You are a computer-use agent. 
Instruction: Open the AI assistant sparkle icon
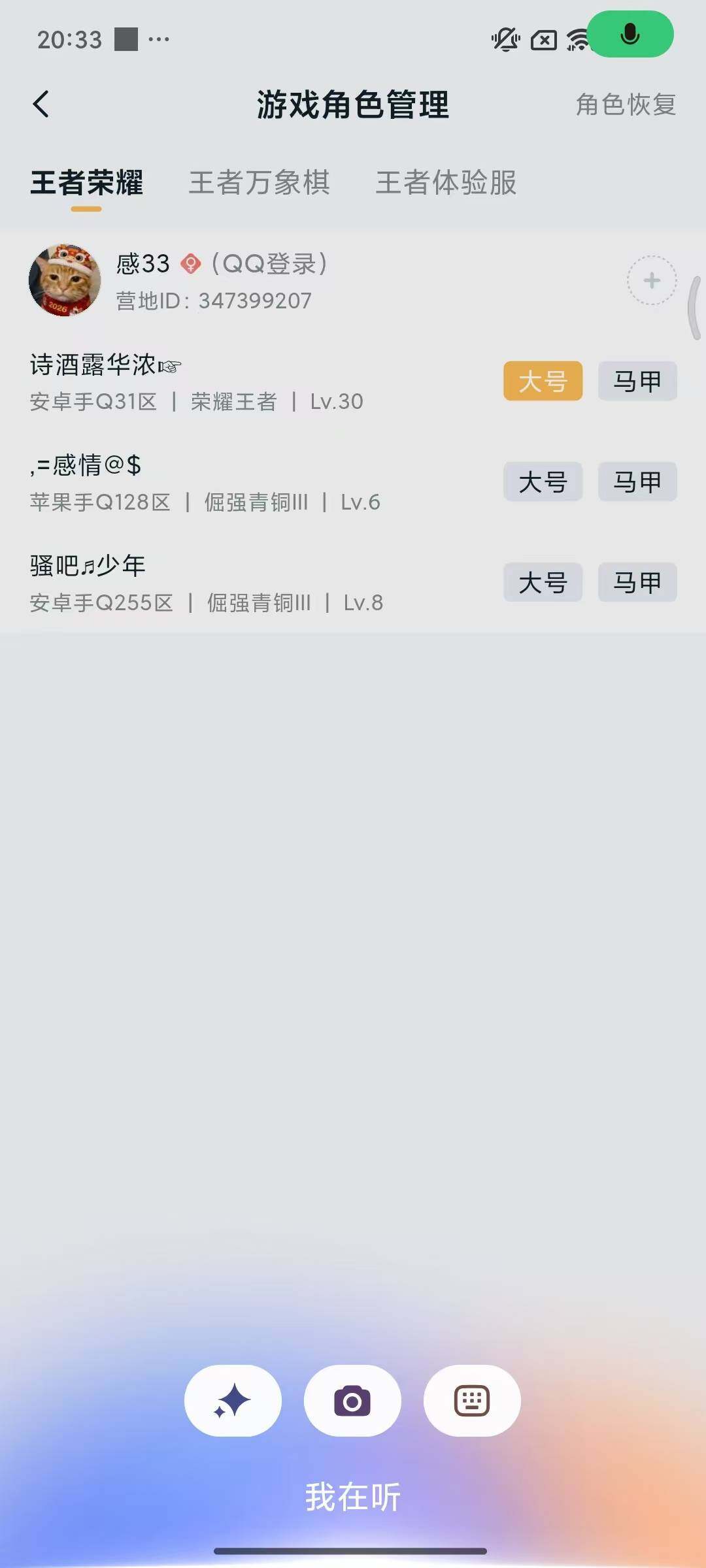233,1401
